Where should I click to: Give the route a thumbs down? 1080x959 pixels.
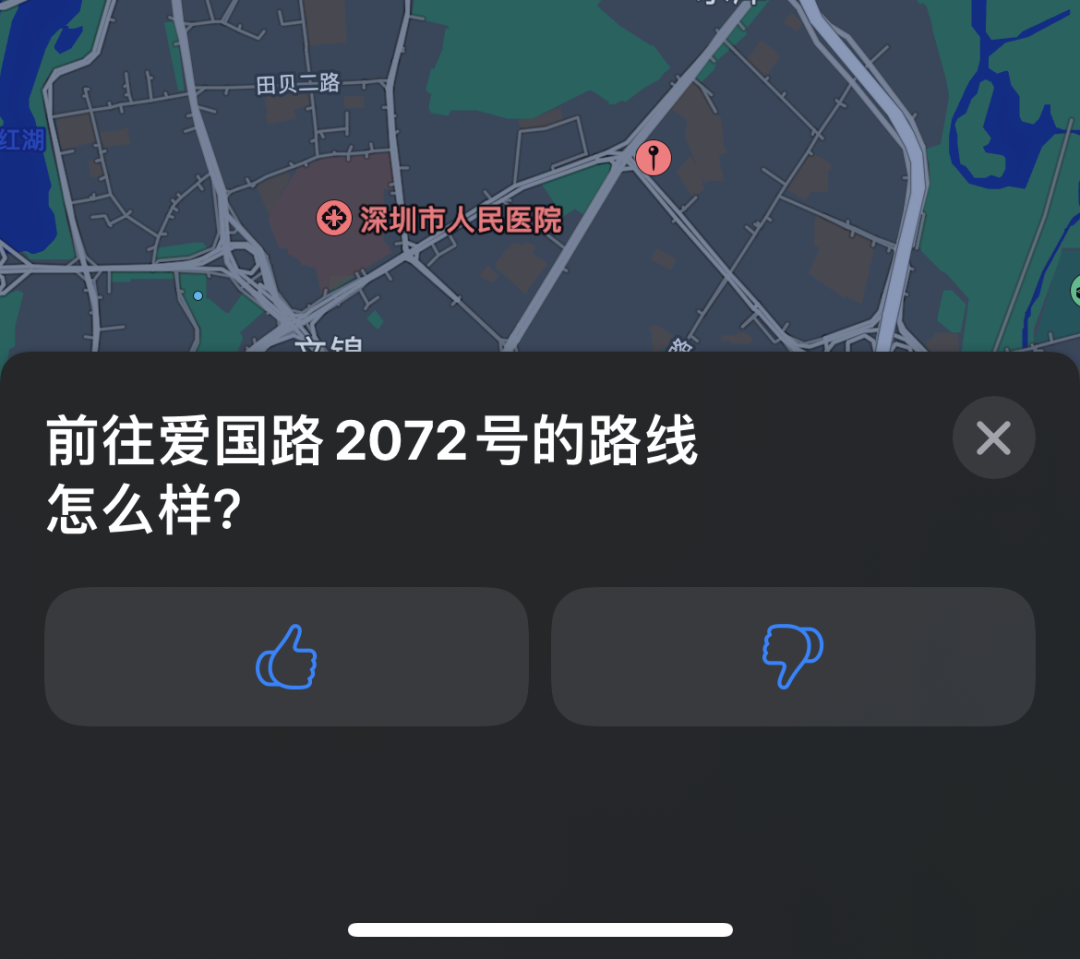792,656
